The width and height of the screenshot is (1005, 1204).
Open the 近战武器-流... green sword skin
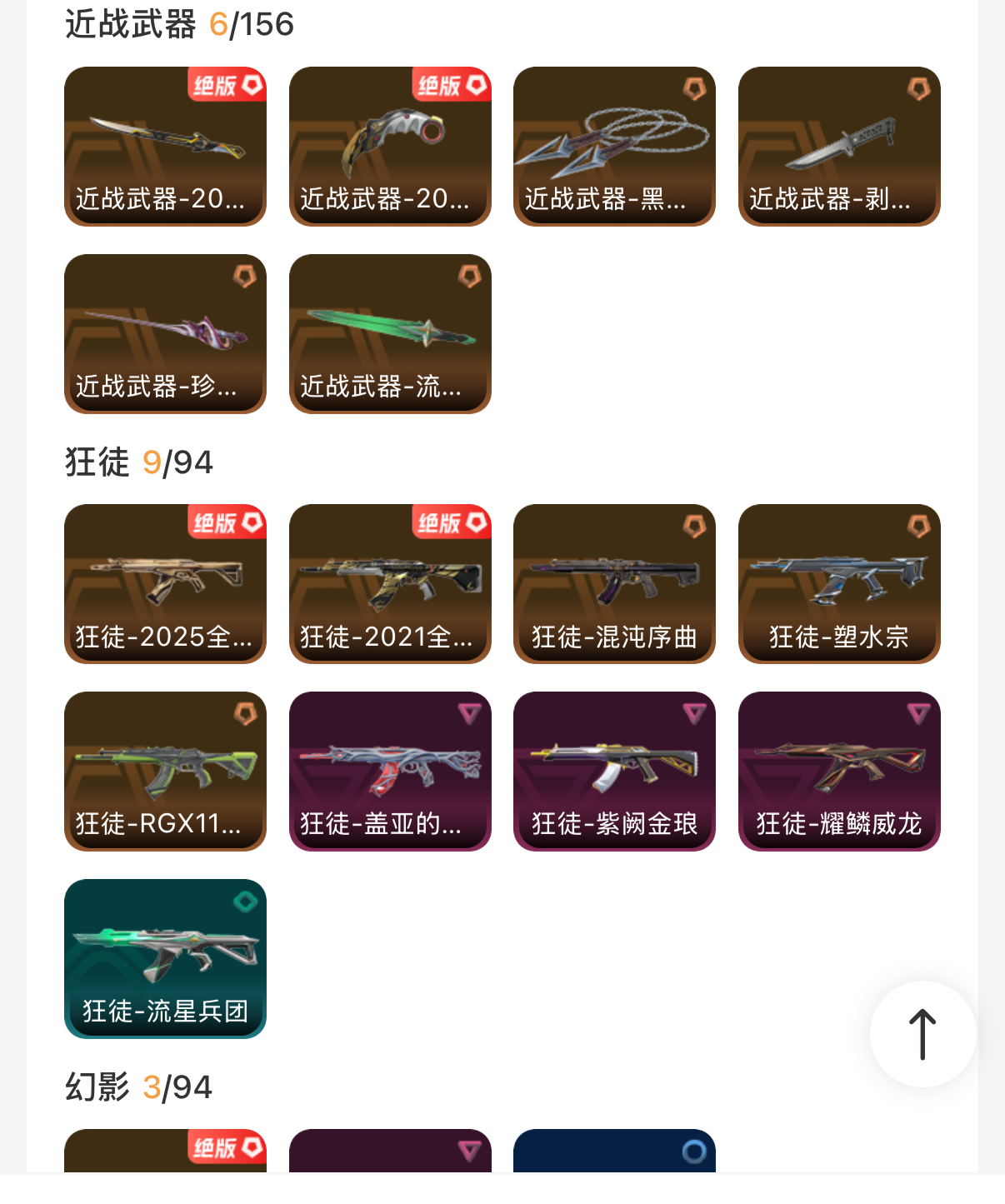pyautogui.click(x=390, y=333)
